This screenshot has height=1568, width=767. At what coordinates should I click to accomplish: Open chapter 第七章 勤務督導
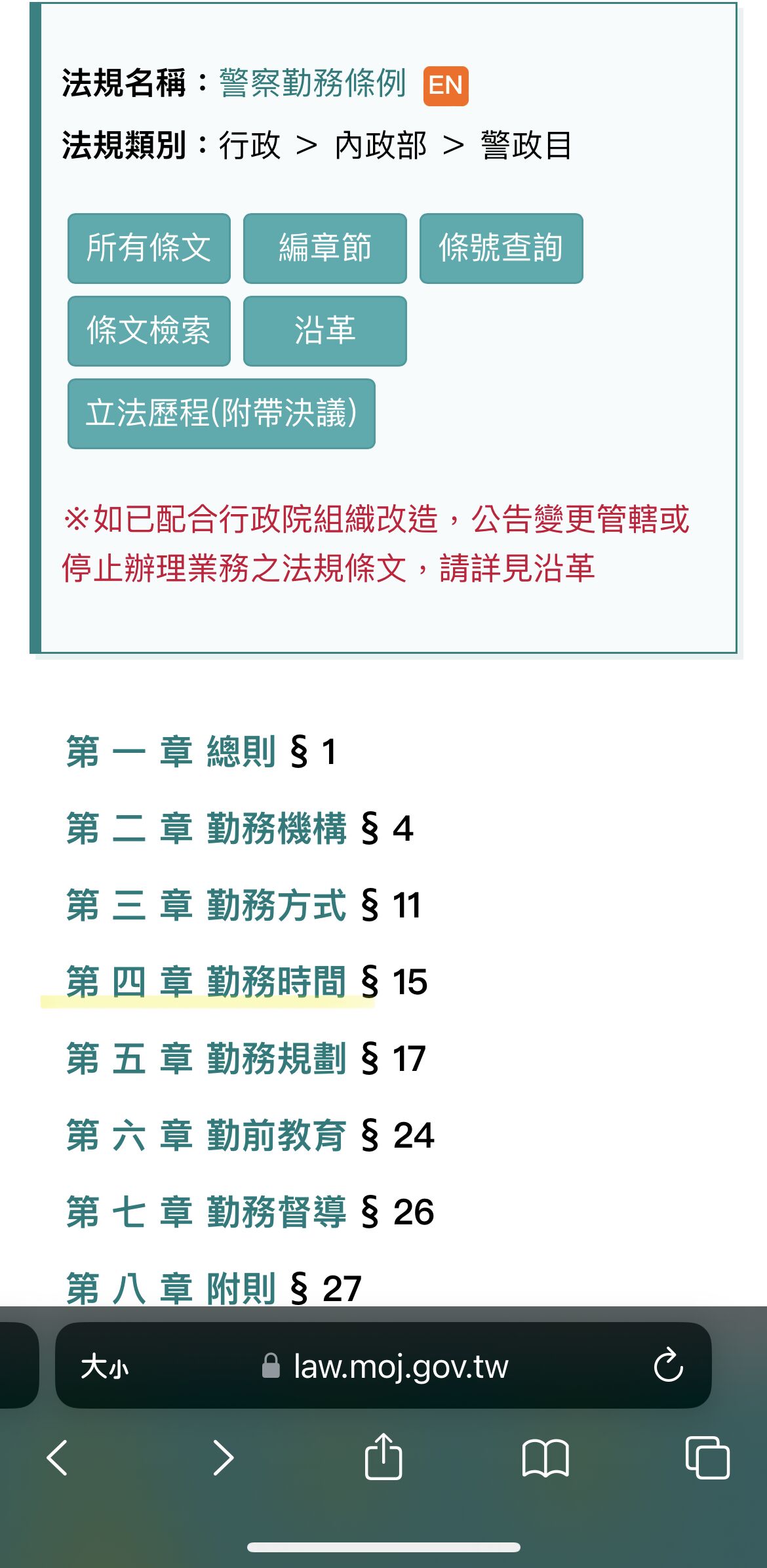(x=206, y=1212)
